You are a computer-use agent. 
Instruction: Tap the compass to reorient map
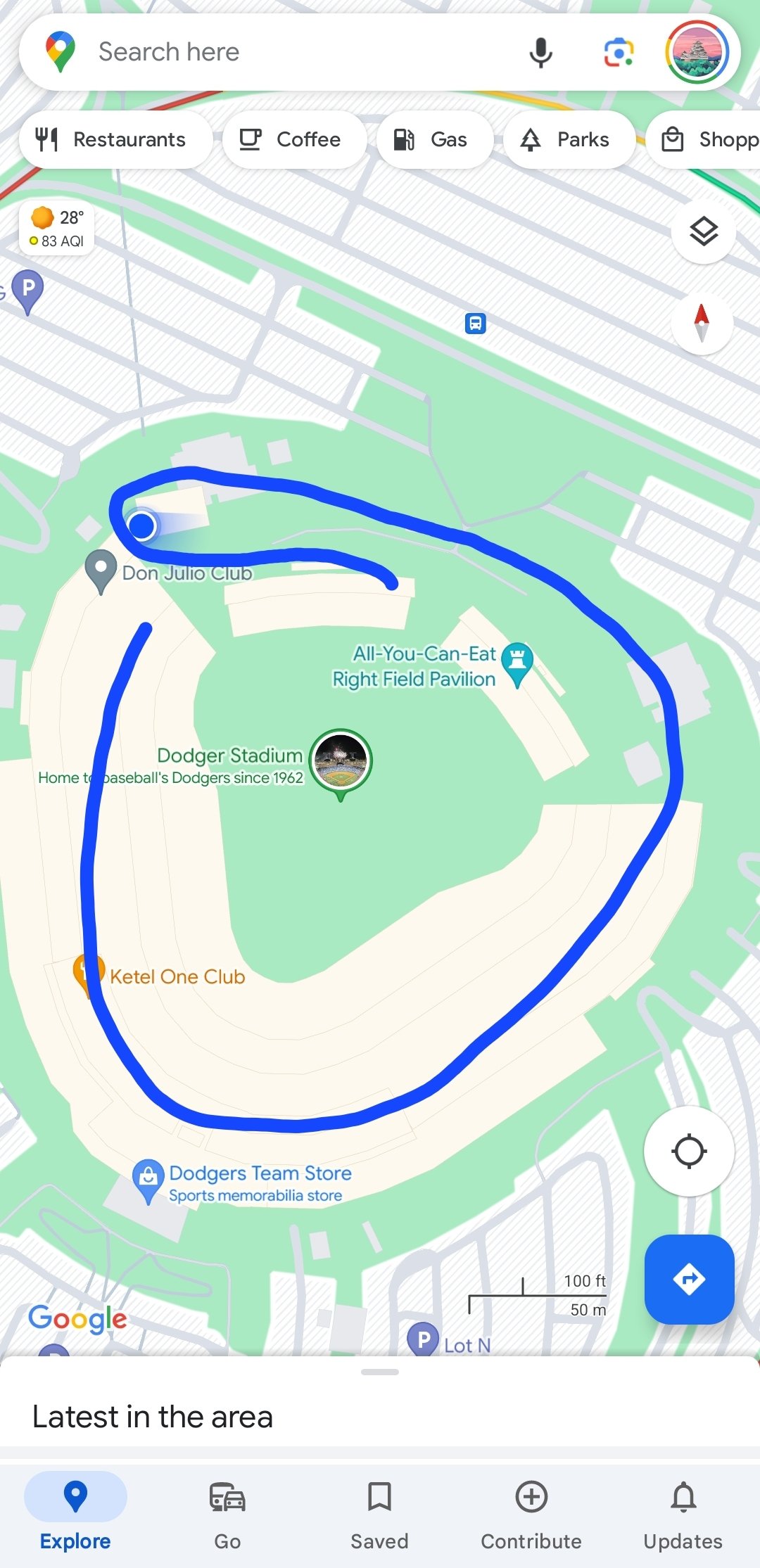702,322
